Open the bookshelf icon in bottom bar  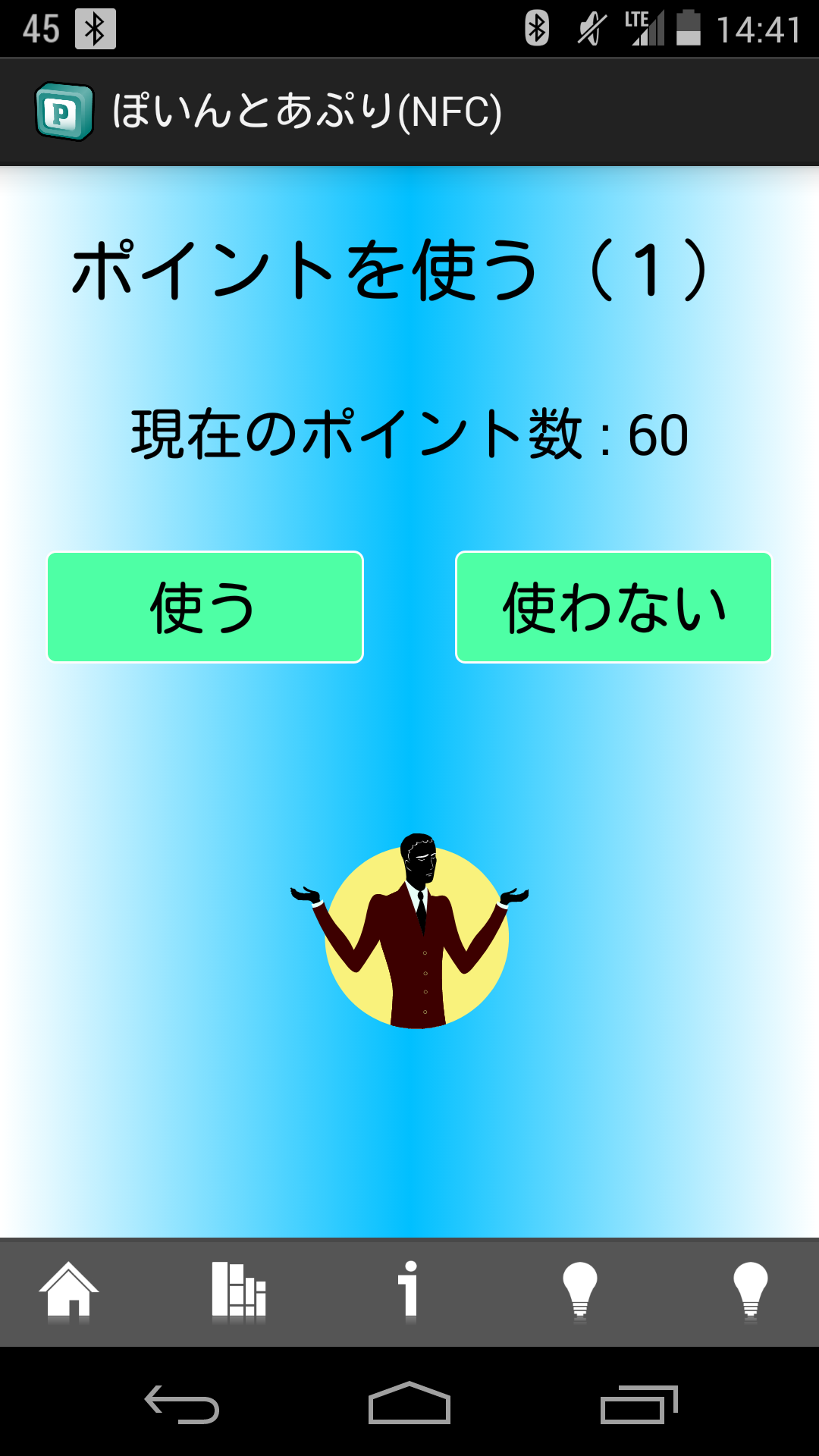[239, 1291]
